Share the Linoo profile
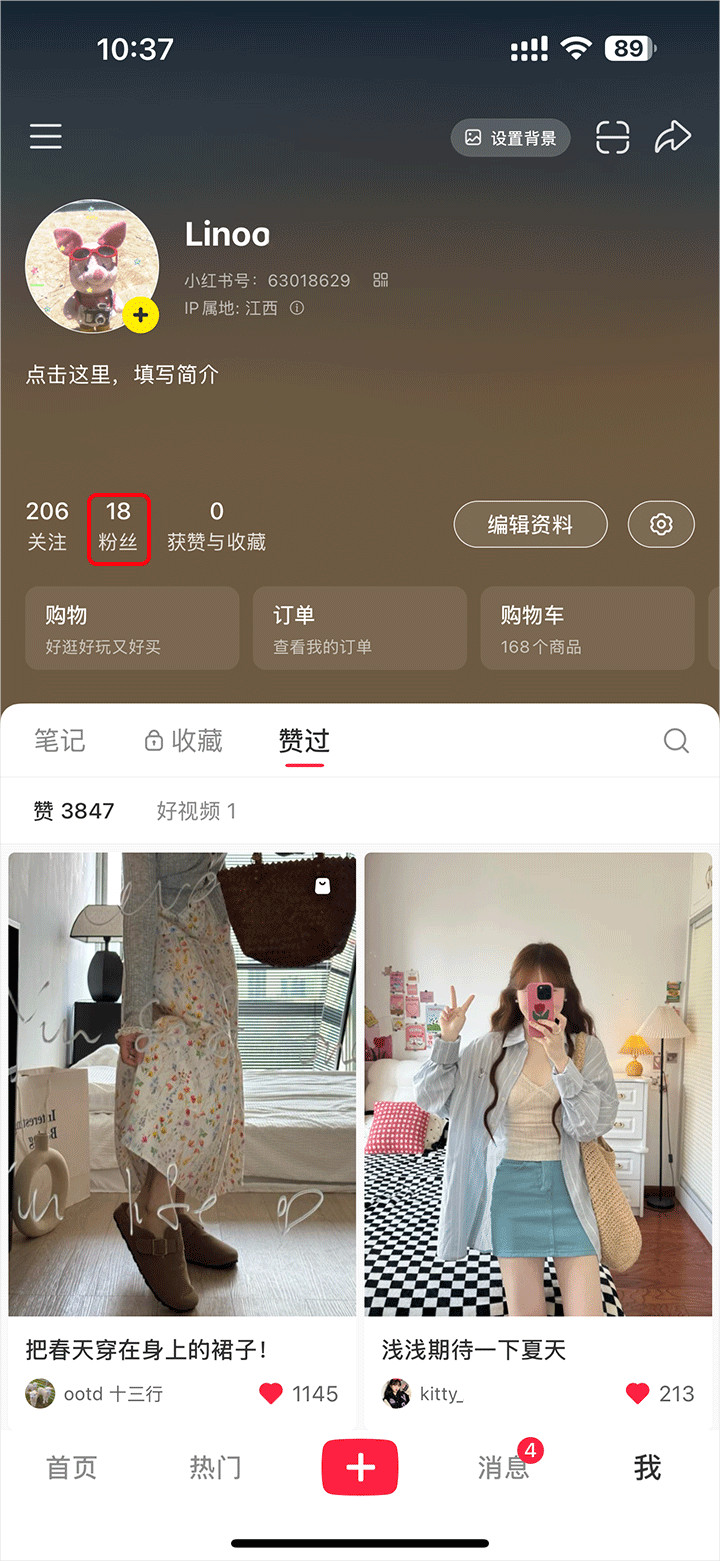720x1561 pixels. point(673,137)
